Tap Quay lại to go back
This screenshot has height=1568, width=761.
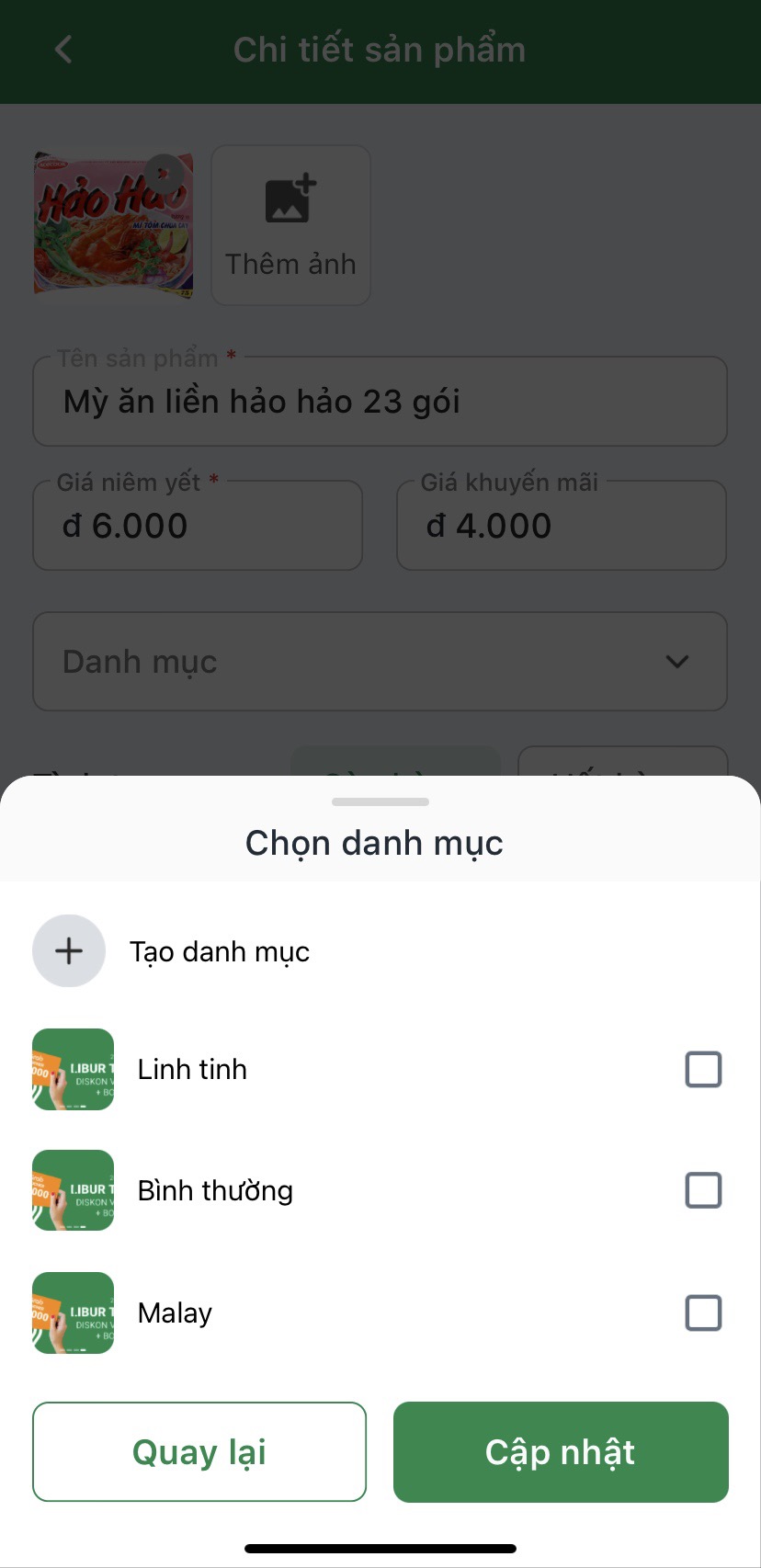(199, 1451)
